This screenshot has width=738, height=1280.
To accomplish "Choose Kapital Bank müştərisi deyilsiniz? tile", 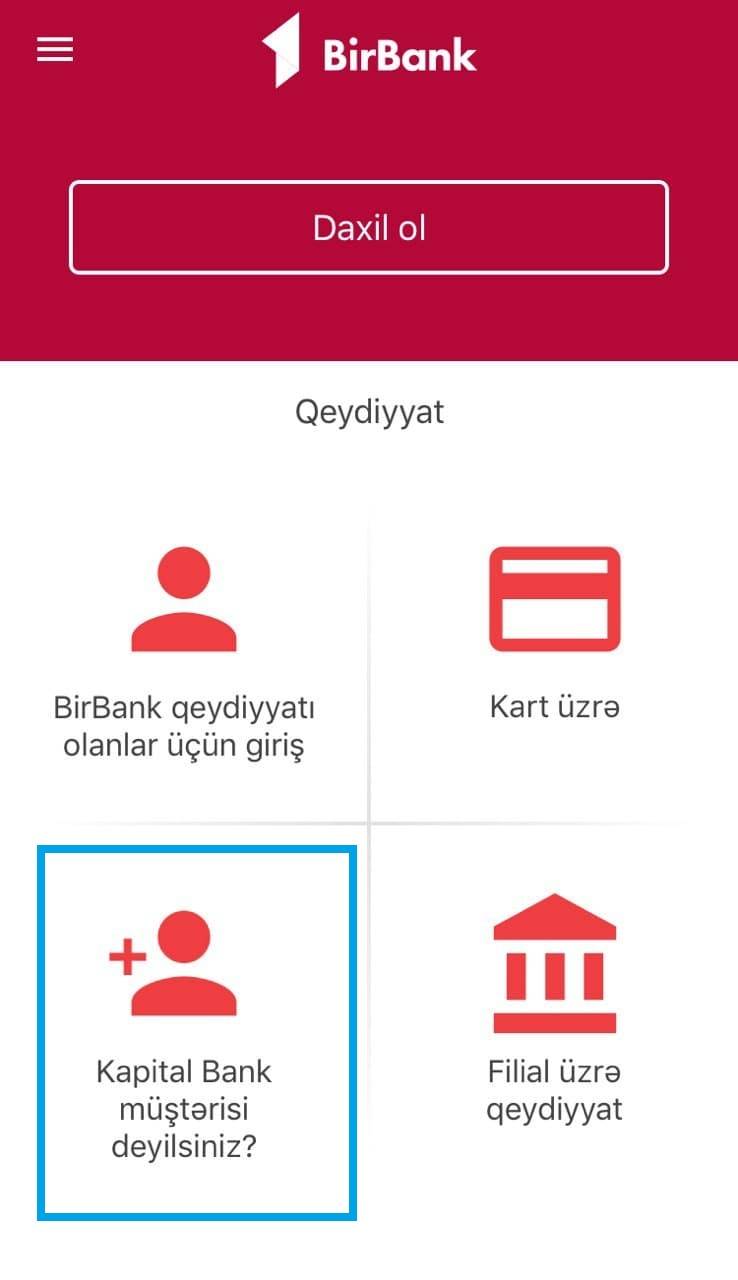I will point(197,1034).
